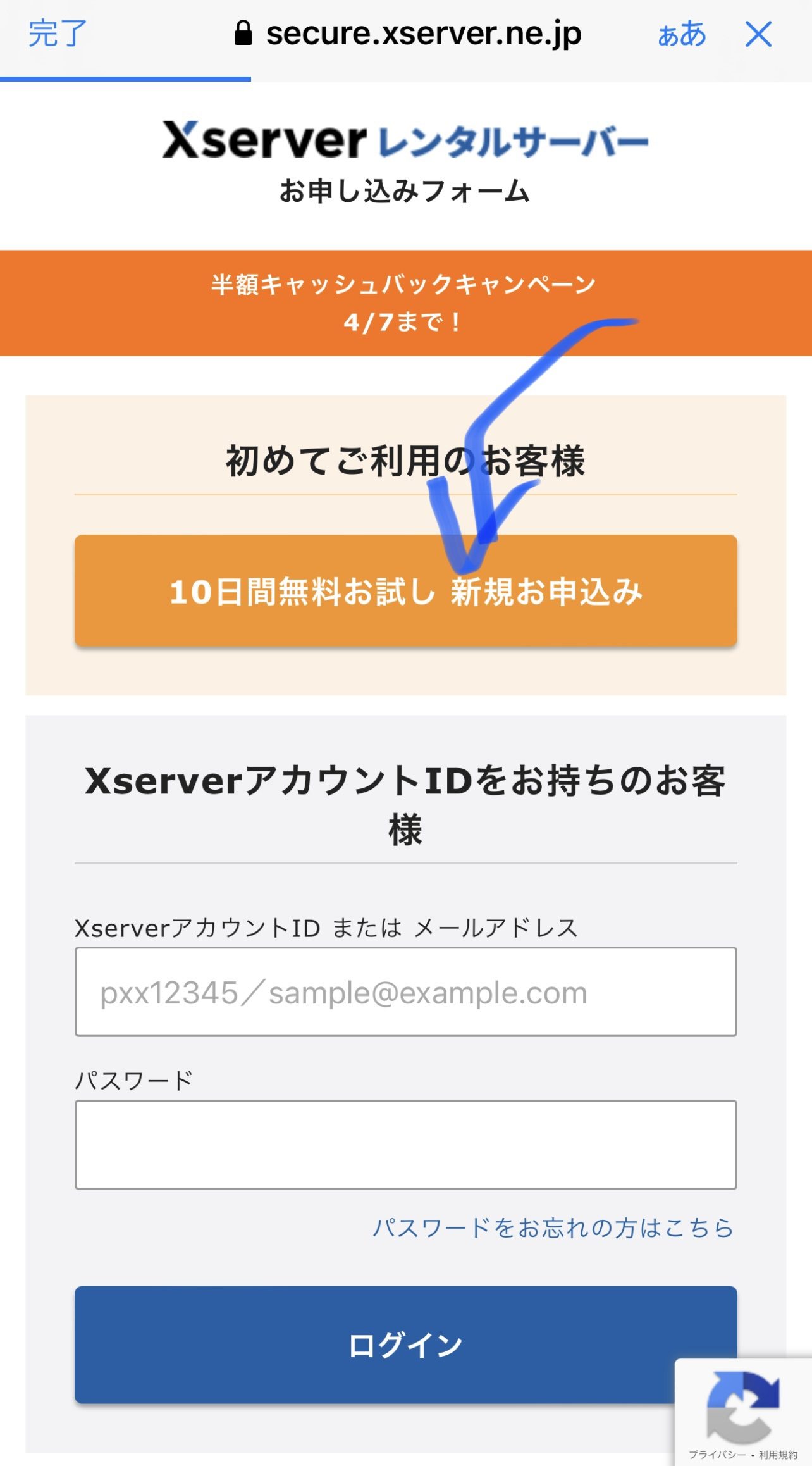812x1466 pixels.
Task: Tap 完了 to close the browser view
Action: point(58,34)
